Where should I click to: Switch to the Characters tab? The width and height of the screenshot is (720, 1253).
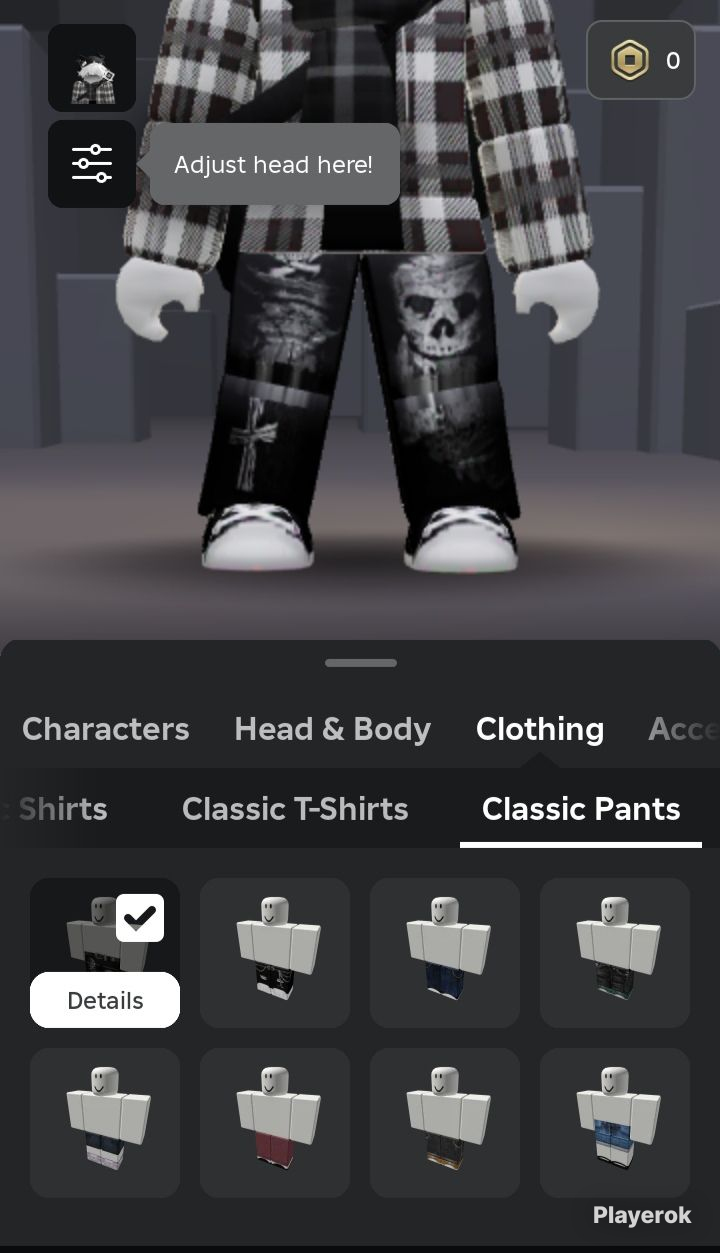pos(106,729)
